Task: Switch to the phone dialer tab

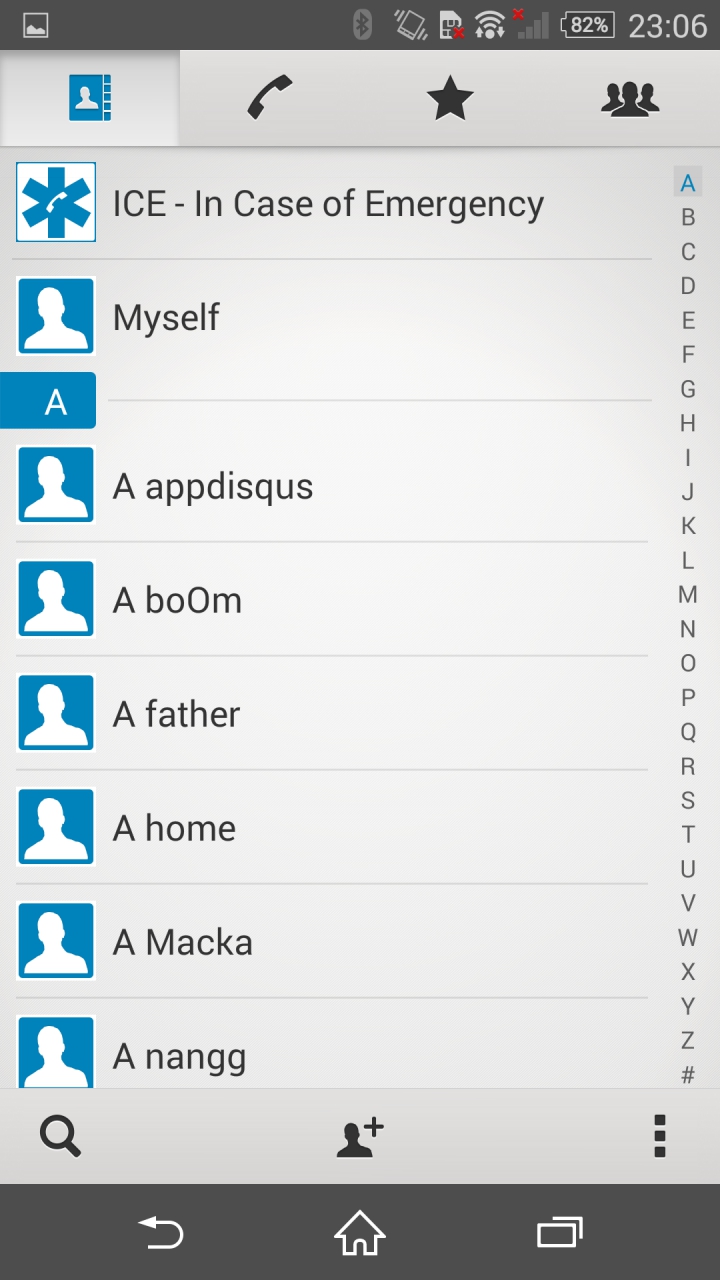Action: tap(270, 98)
